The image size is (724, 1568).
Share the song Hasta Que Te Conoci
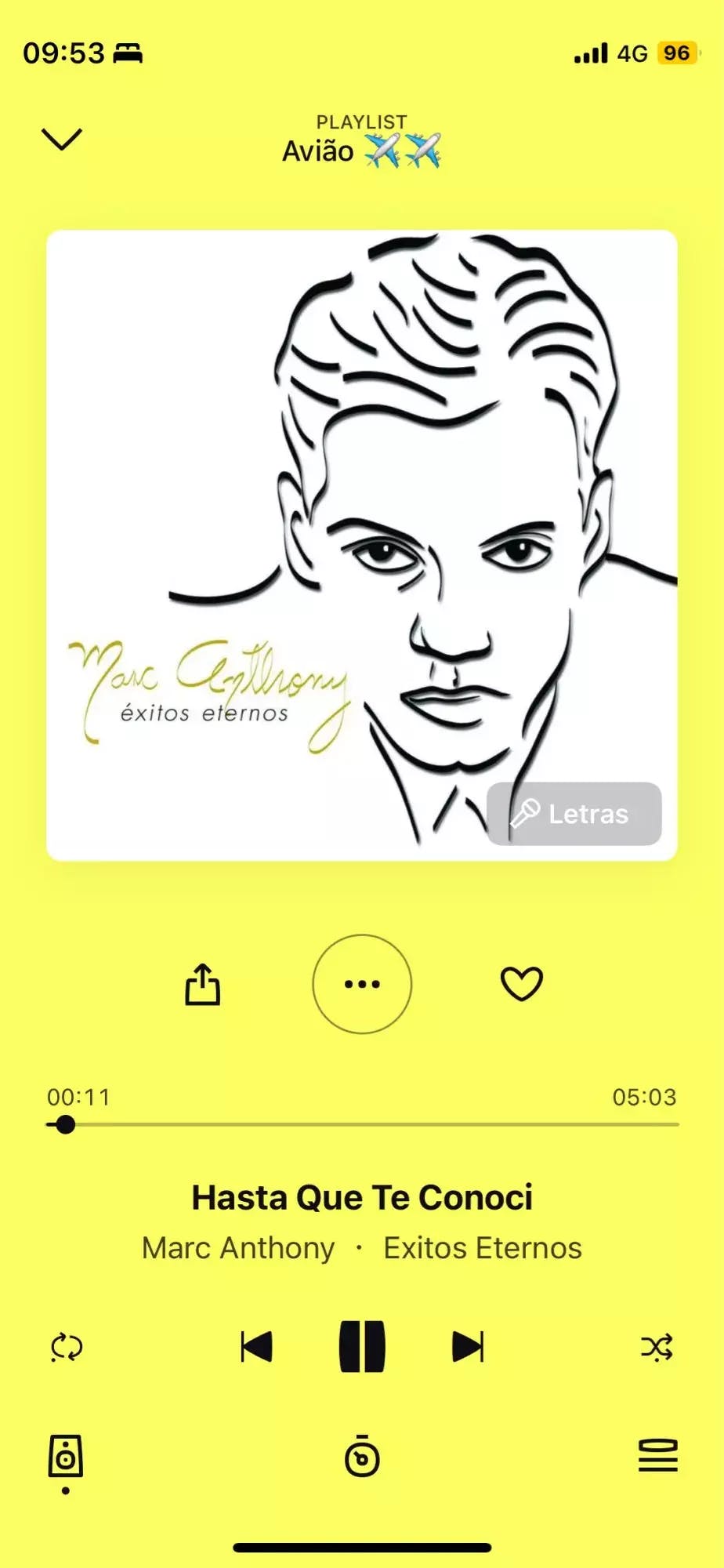point(202,984)
